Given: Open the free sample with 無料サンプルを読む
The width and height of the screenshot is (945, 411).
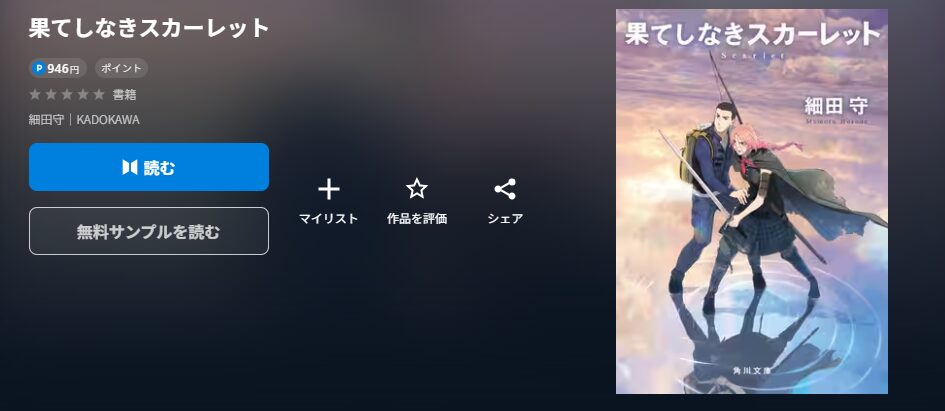Looking at the screenshot, I should 148,231.
